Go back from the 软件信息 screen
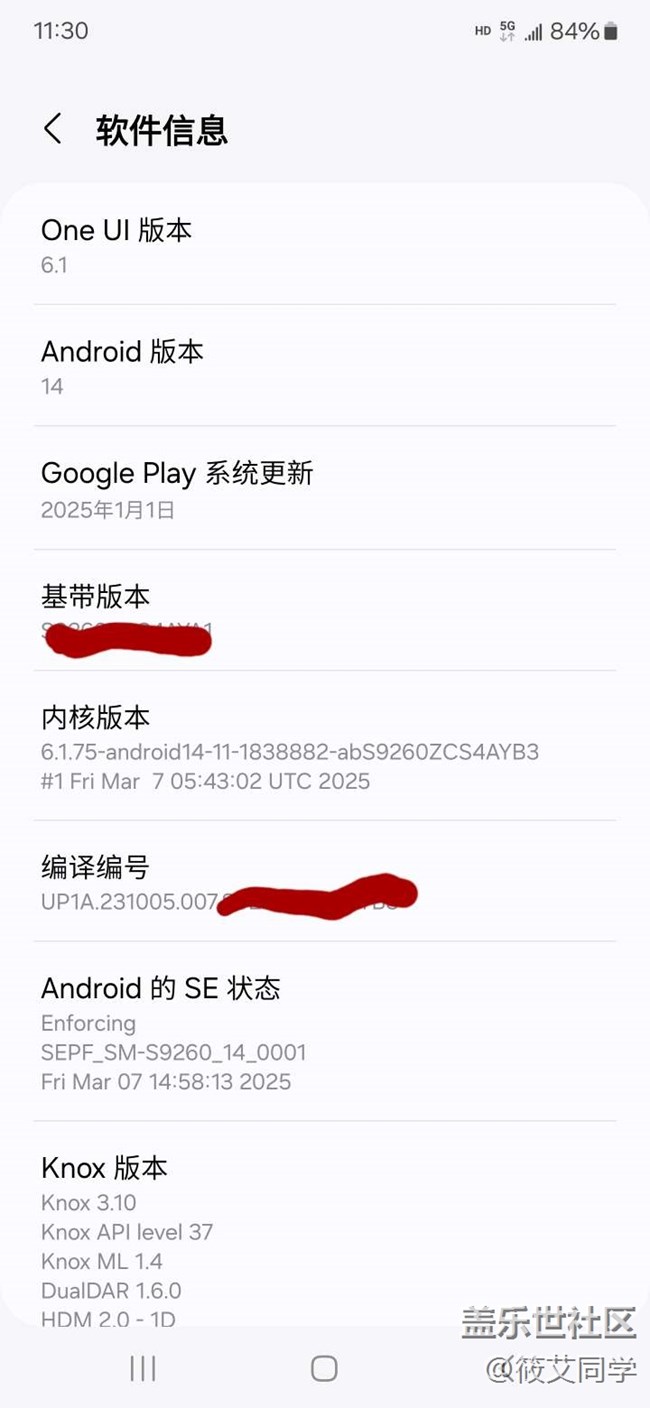Viewport: 650px width, 1408px height. point(53,129)
